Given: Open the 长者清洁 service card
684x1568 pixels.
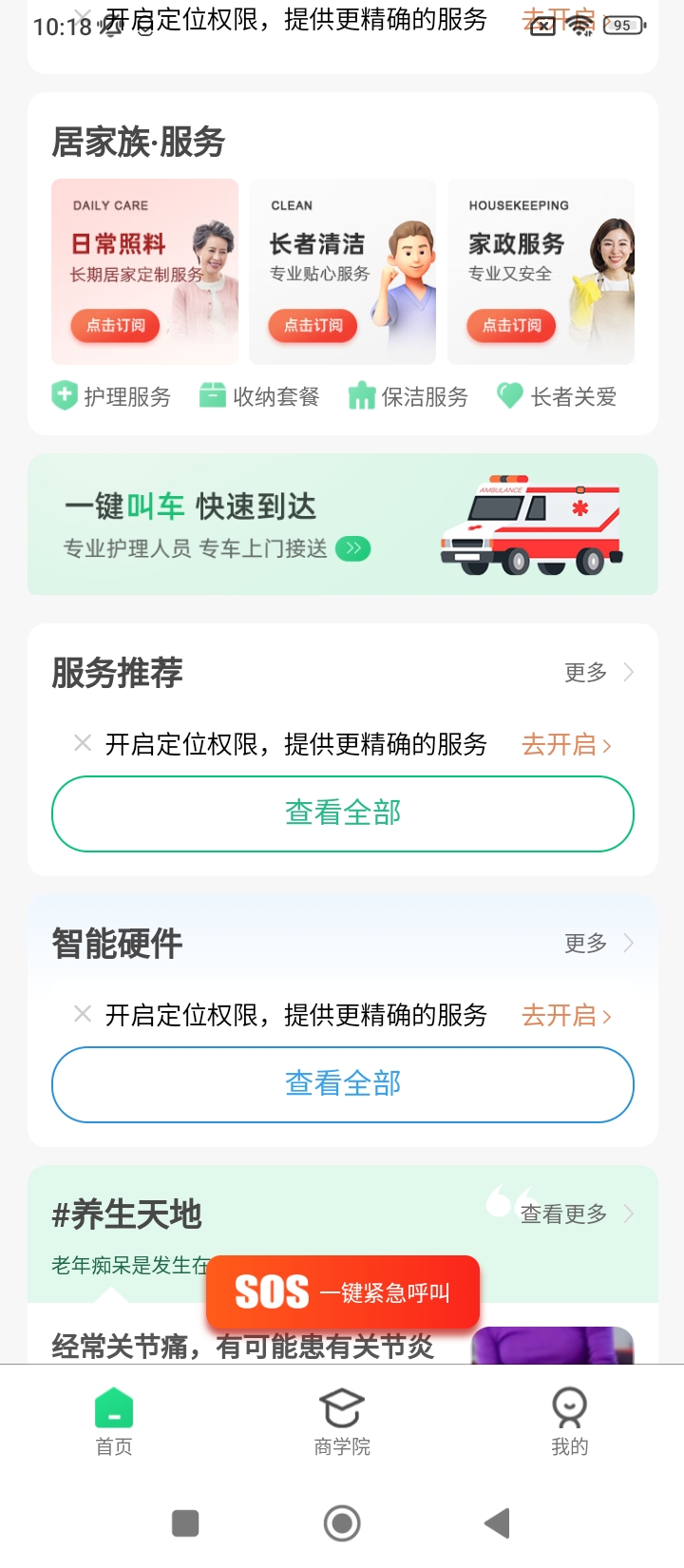Looking at the screenshot, I should click(342, 272).
